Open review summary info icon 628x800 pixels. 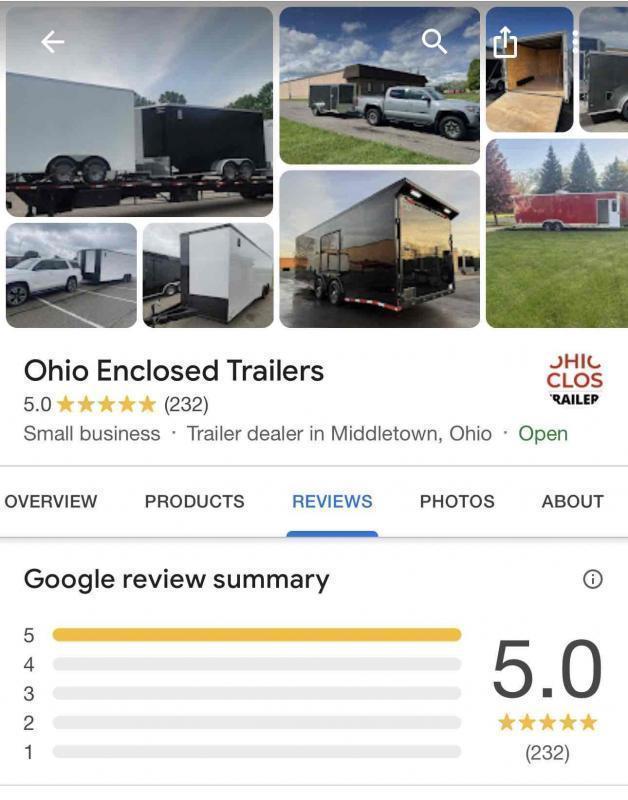[593, 579]
